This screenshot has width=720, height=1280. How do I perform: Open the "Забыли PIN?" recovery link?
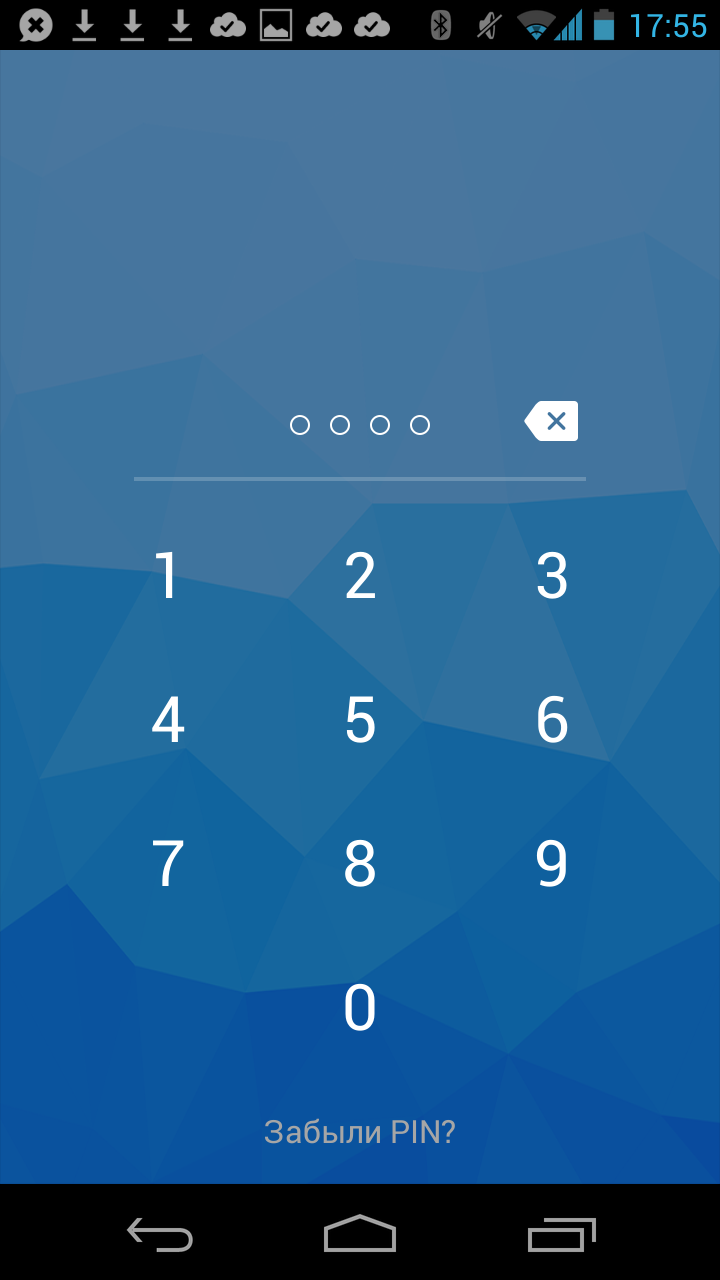coord(360,1132)
